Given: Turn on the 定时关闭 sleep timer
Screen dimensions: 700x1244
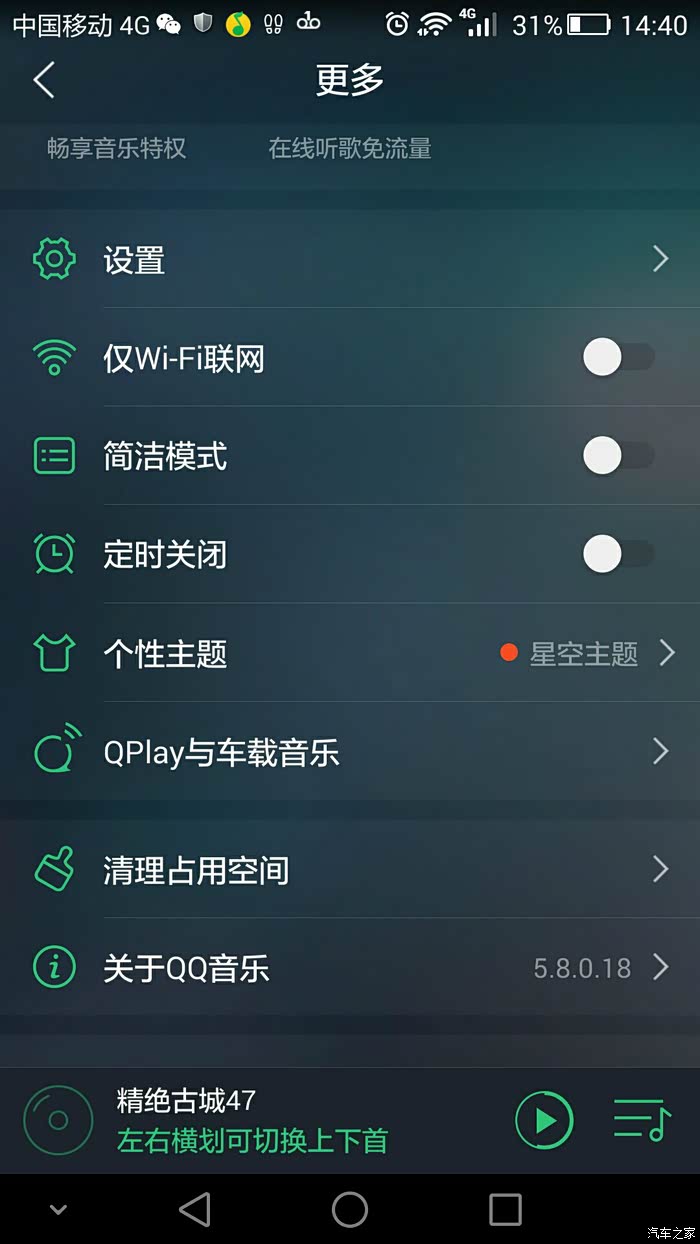Looking at the screenshot, I should (618, 554).
